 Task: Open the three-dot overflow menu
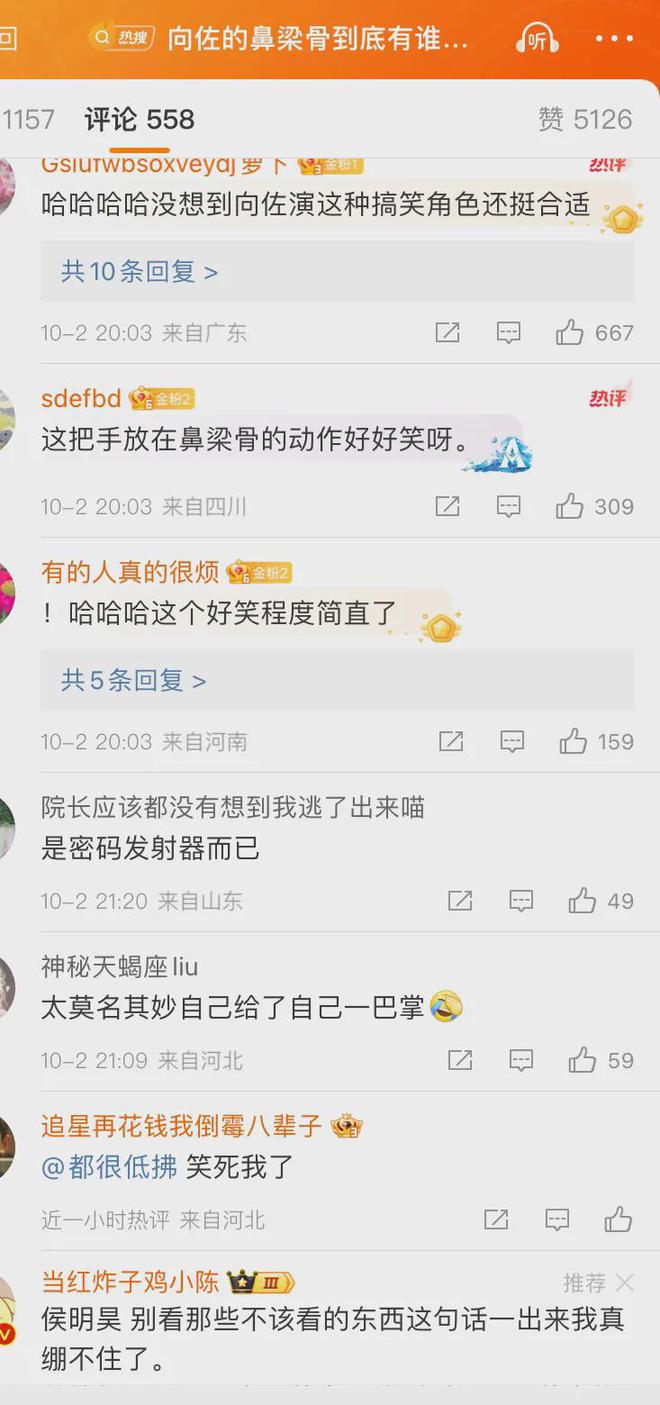[614, 39]
